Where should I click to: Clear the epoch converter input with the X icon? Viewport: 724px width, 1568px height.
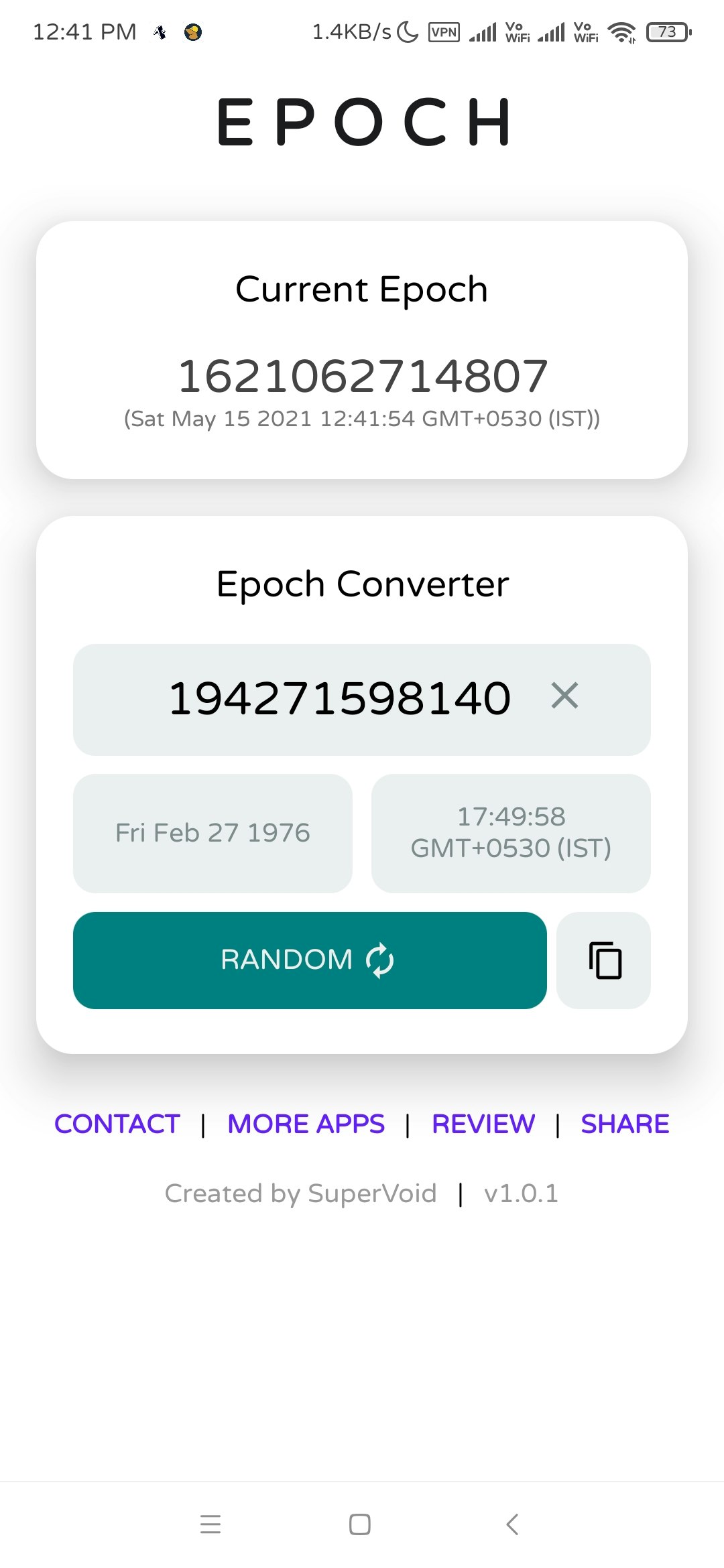pos(565,697)
